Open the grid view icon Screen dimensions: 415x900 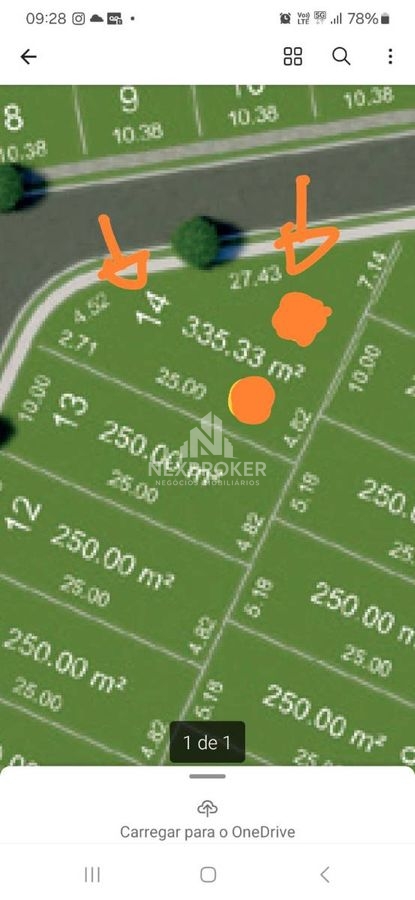click(x=293, y=56)
